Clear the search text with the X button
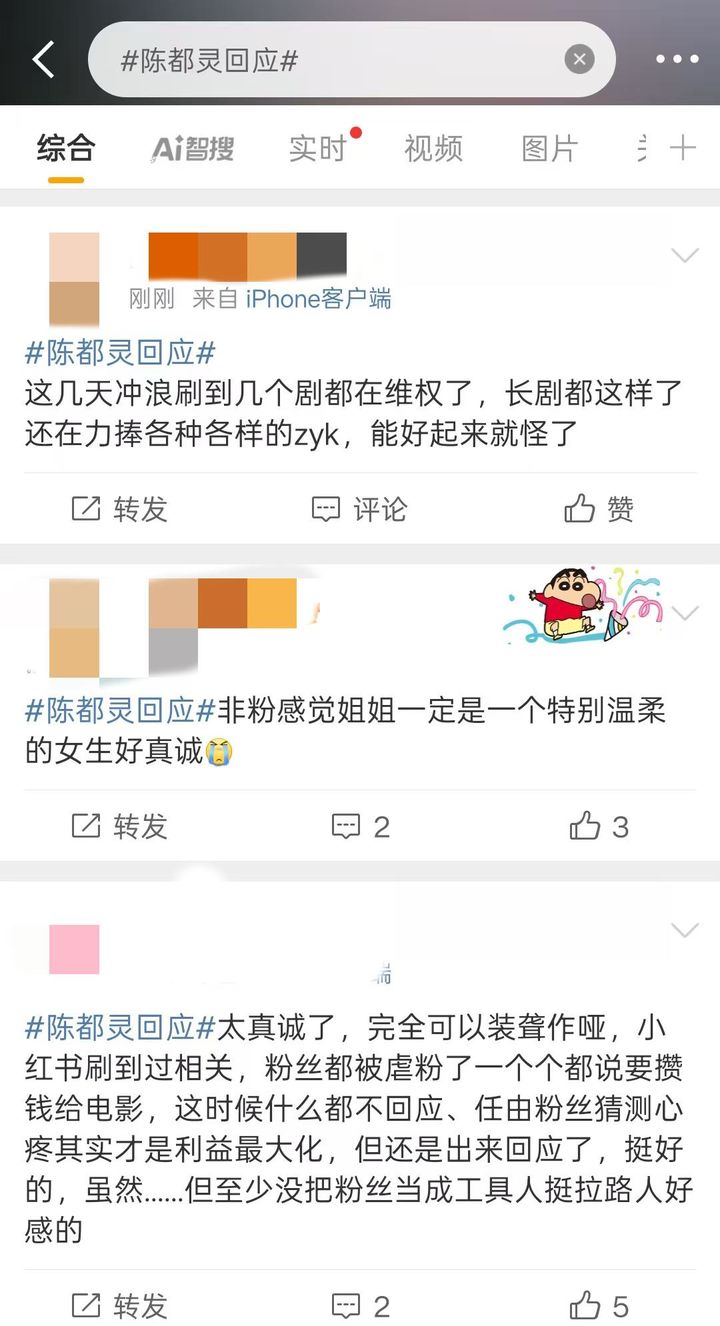Image resolution: width=720 pixels, height=1326 pixels. pos(579,60)
